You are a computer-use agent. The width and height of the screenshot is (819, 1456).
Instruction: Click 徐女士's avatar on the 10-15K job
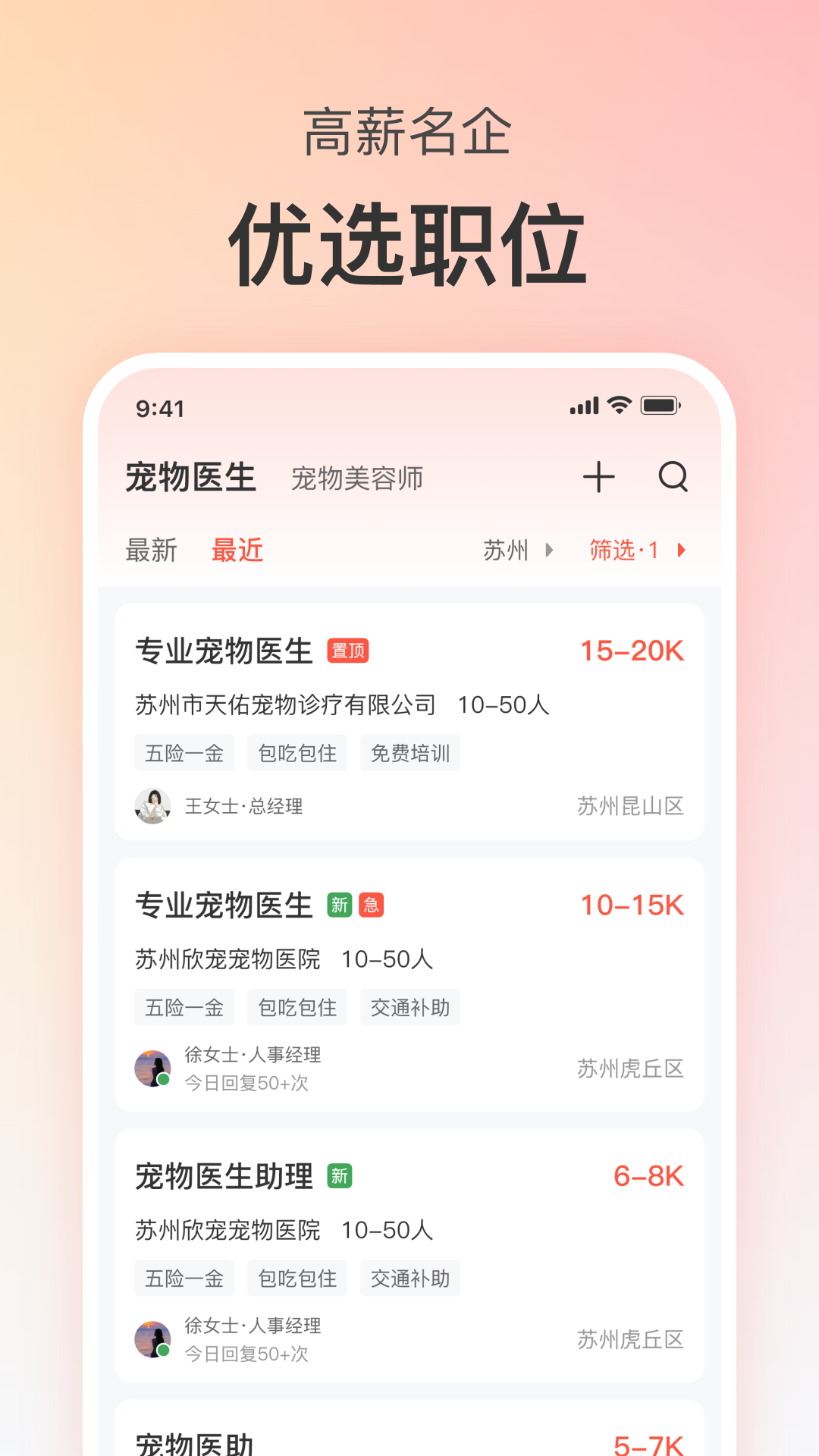(153, 1069)
